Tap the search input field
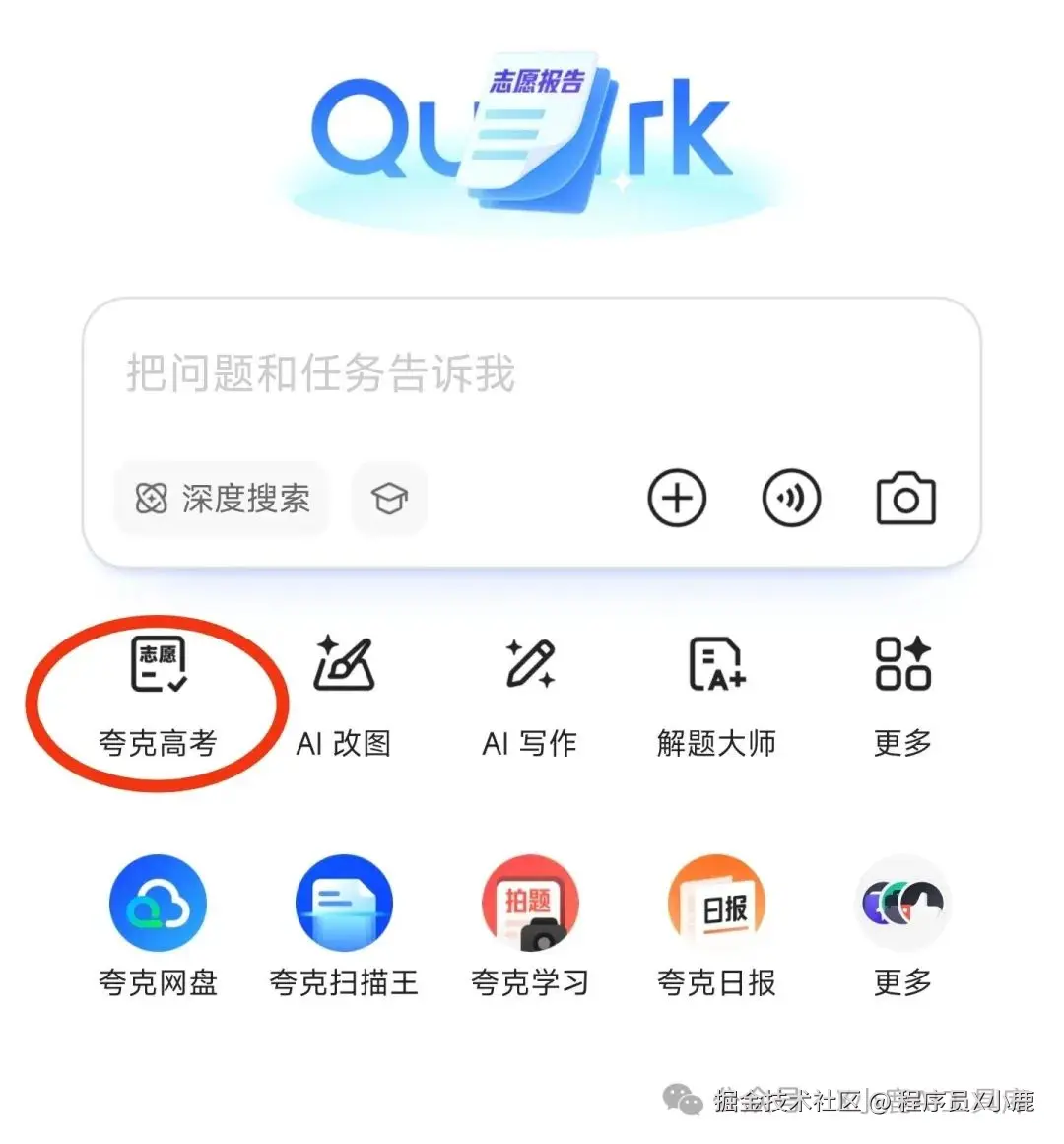 [394, 374]
